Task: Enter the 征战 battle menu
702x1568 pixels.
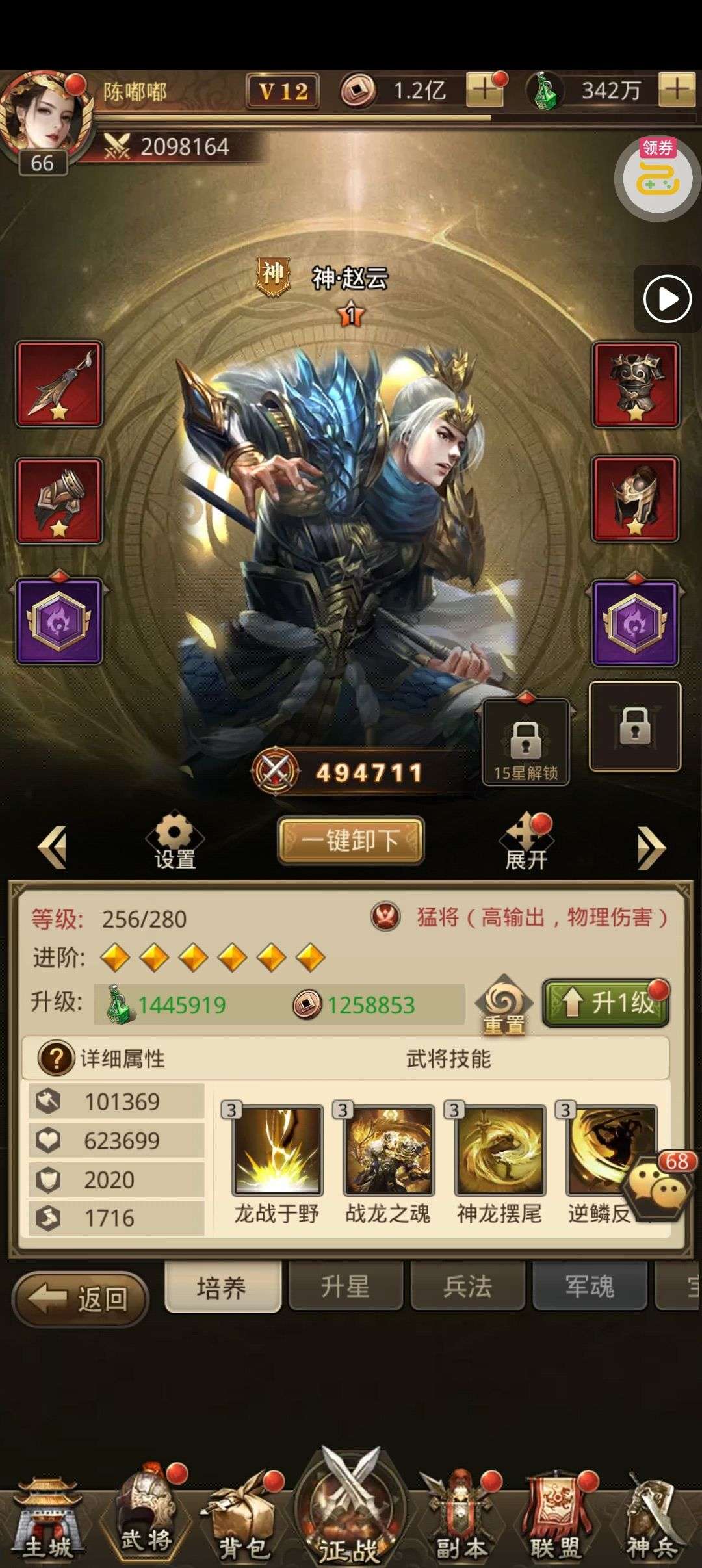Action: click(350, 1515)
